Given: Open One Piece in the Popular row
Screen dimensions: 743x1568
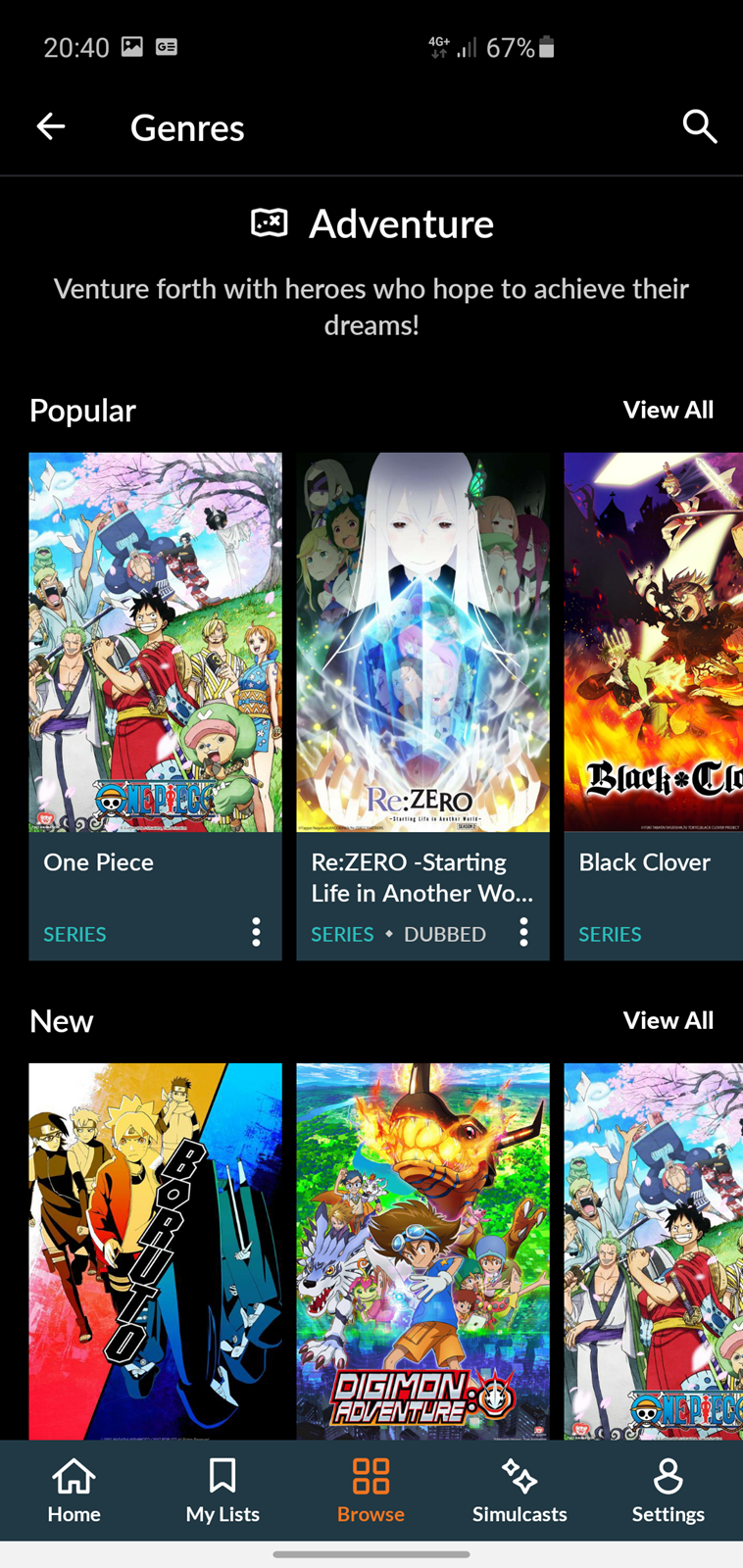Looking at the screenshot, I should coord(155,706).
